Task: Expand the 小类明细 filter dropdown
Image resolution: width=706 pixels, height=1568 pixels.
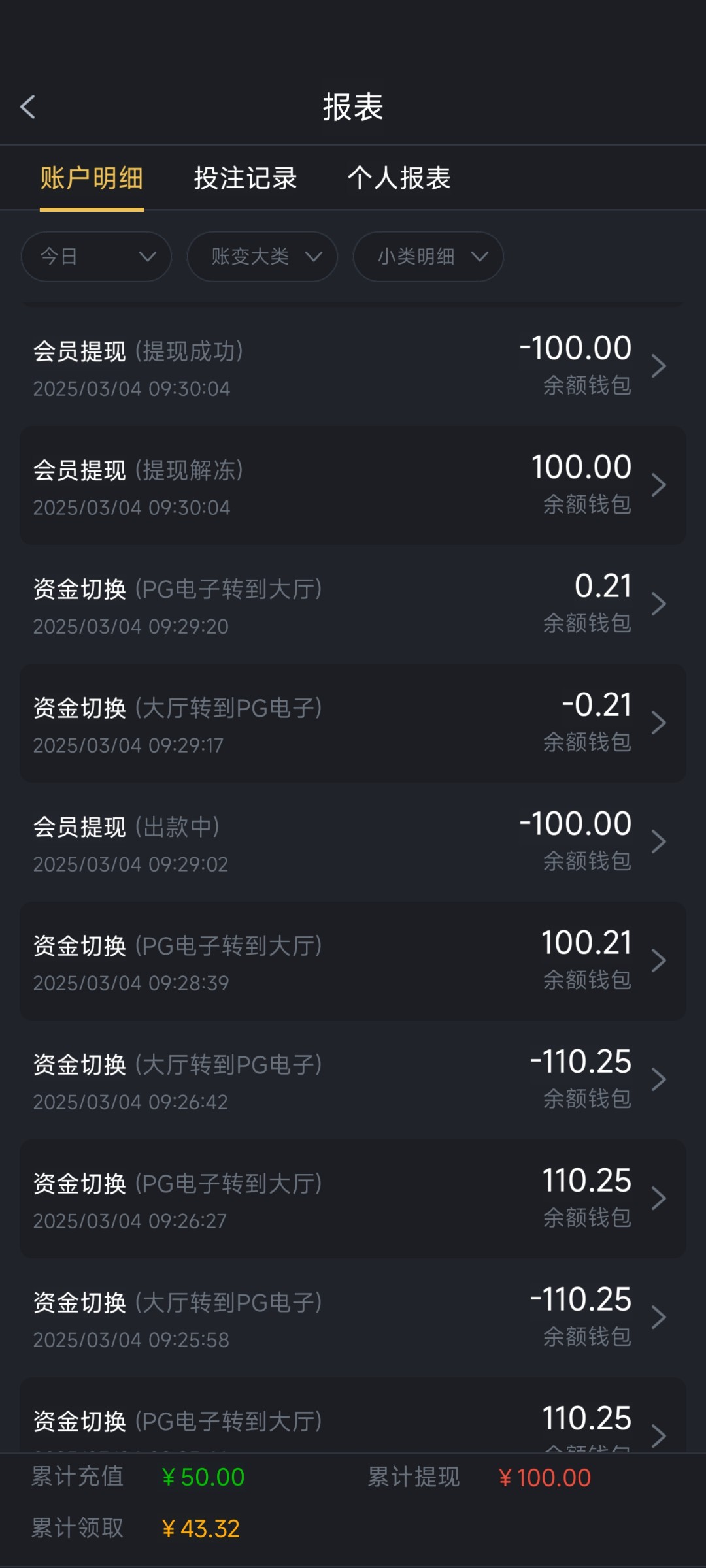Action: click(428, 257)
